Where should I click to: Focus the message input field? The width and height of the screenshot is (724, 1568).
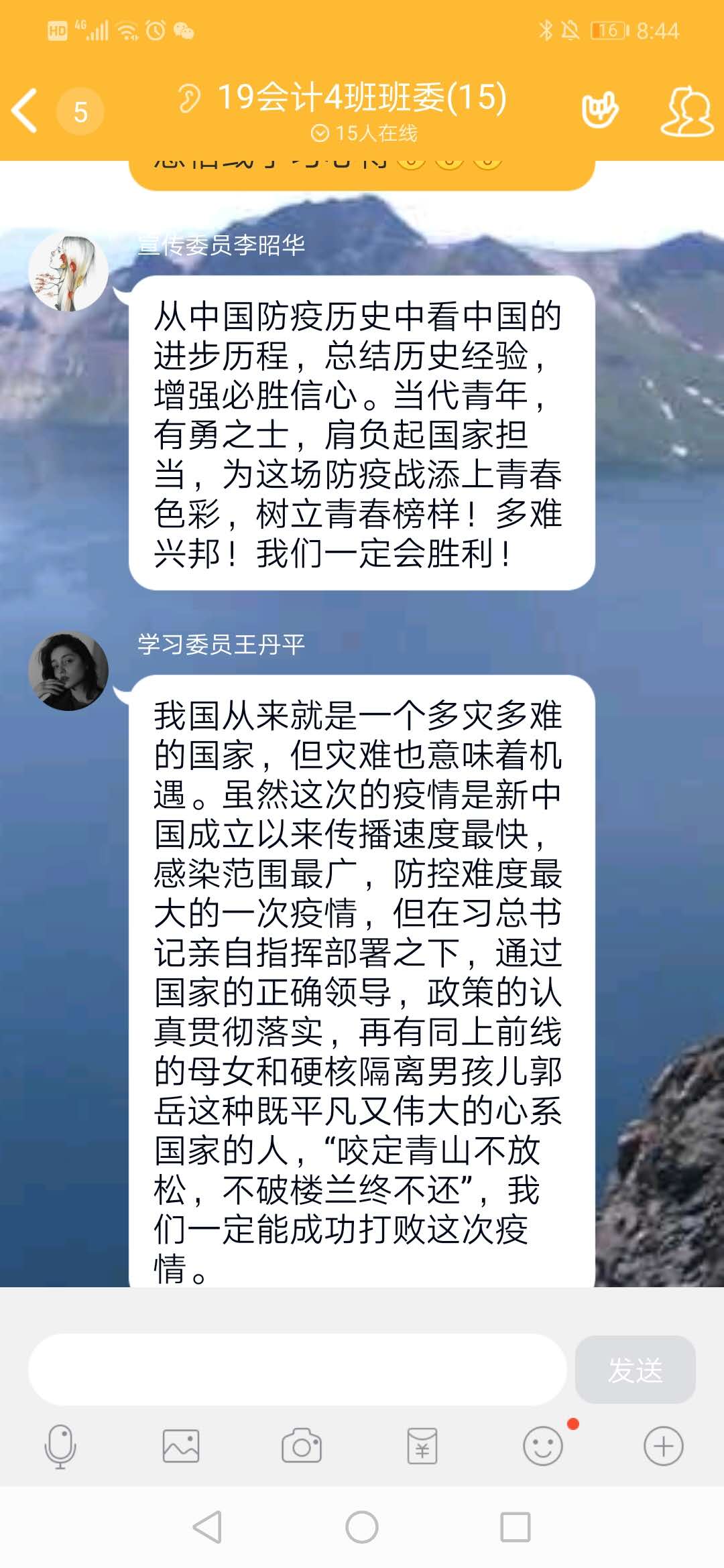tap(297, 1369)
